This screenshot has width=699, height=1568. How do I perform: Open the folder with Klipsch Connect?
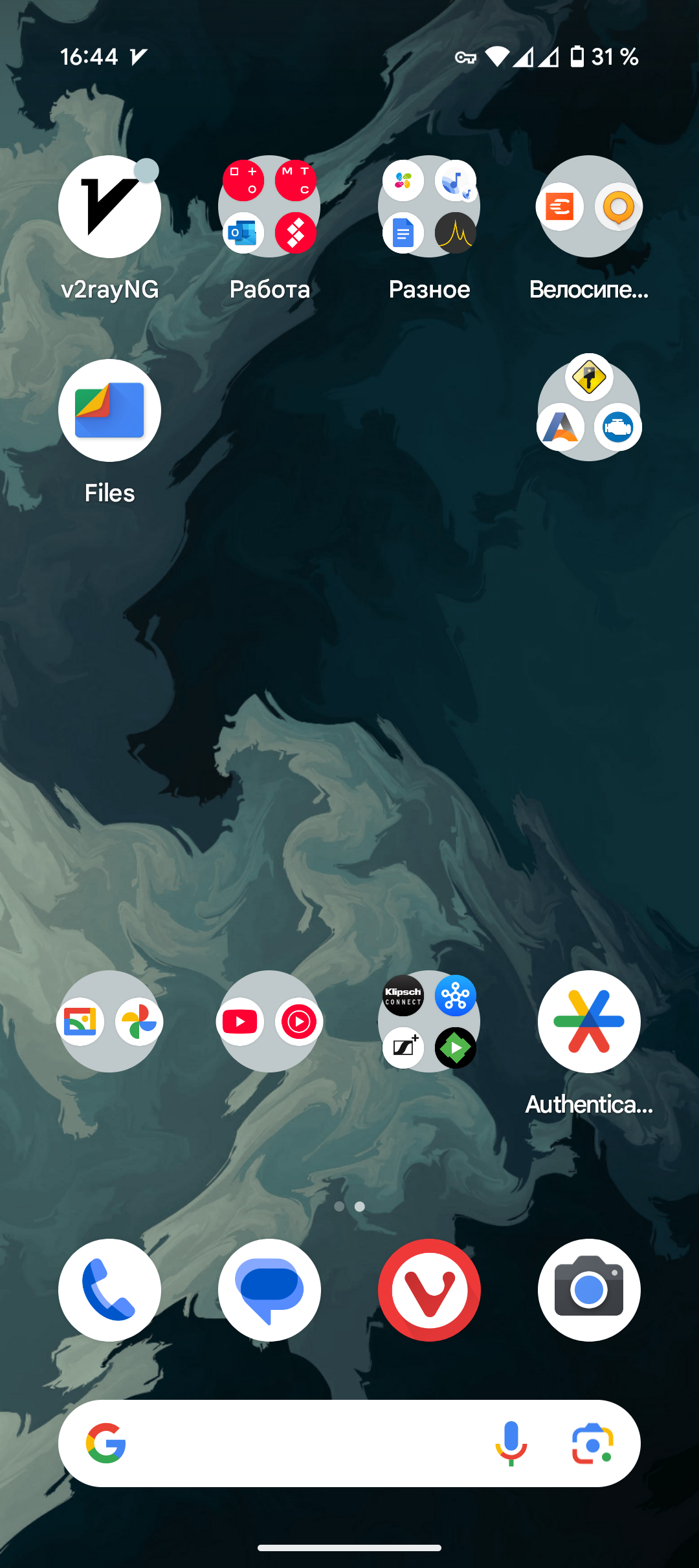point(429,1021)
